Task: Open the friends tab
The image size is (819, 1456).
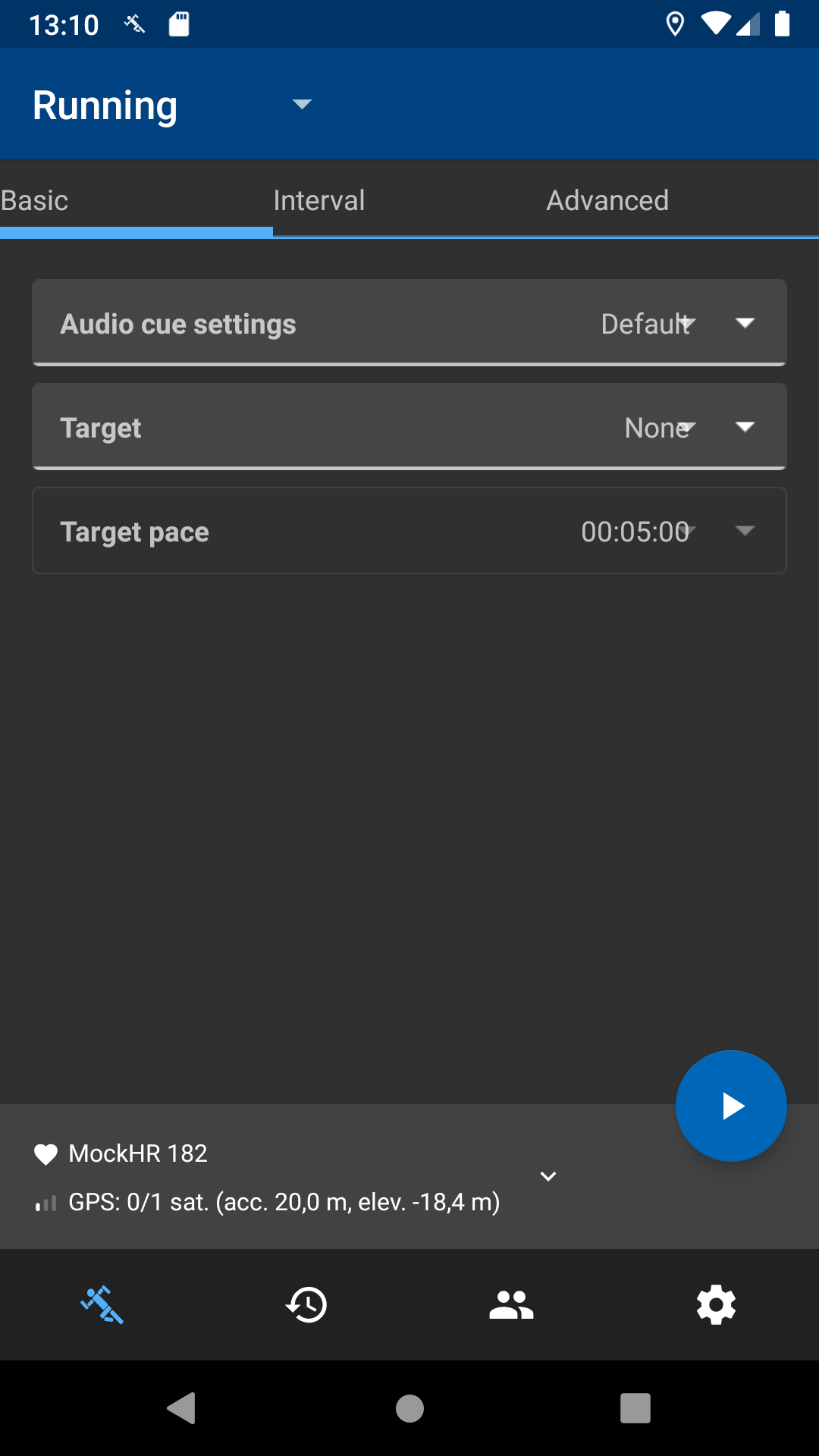Action: tap(511, 1305)
